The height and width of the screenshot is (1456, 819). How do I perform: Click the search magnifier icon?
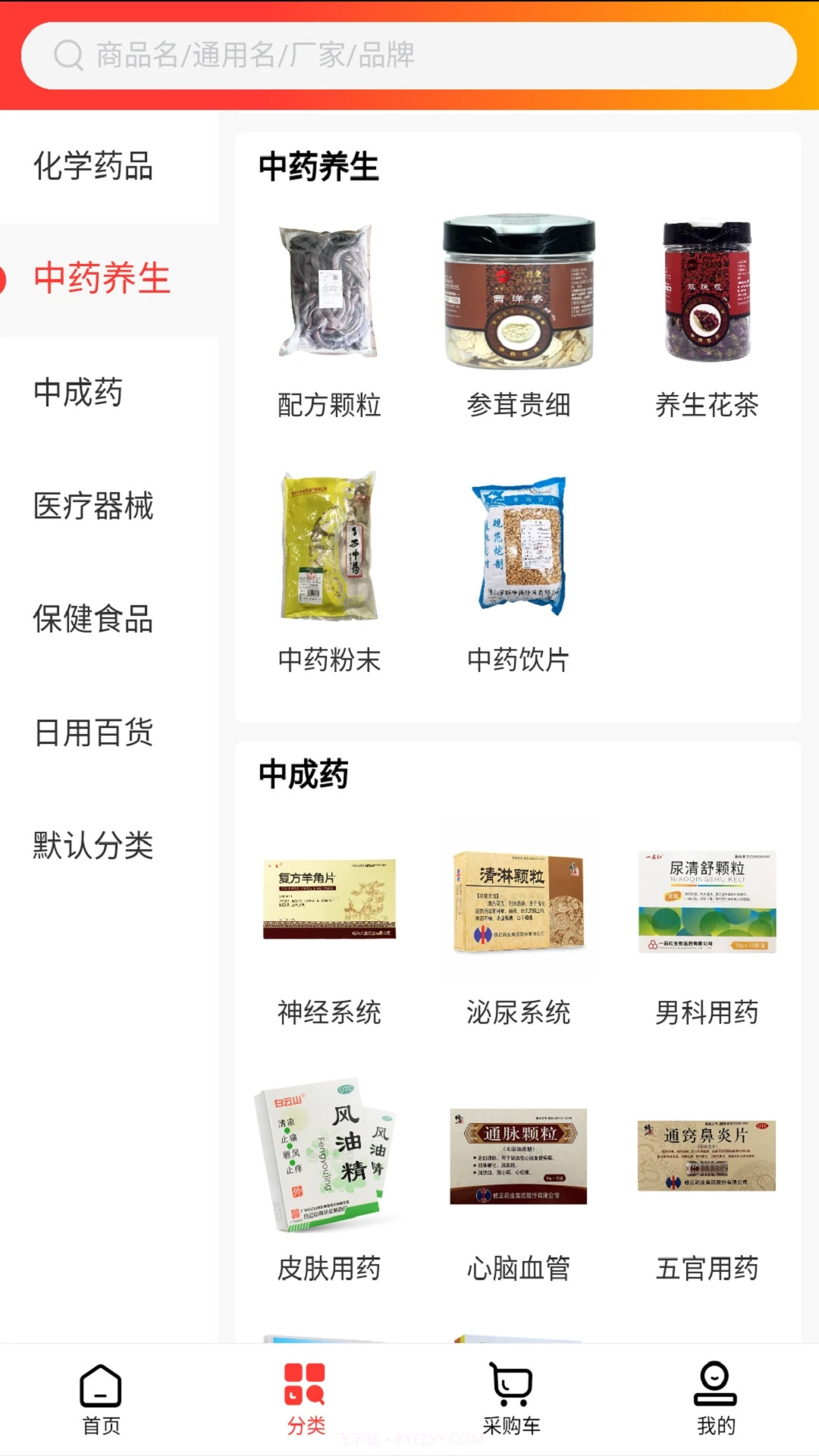pos(68,55)
